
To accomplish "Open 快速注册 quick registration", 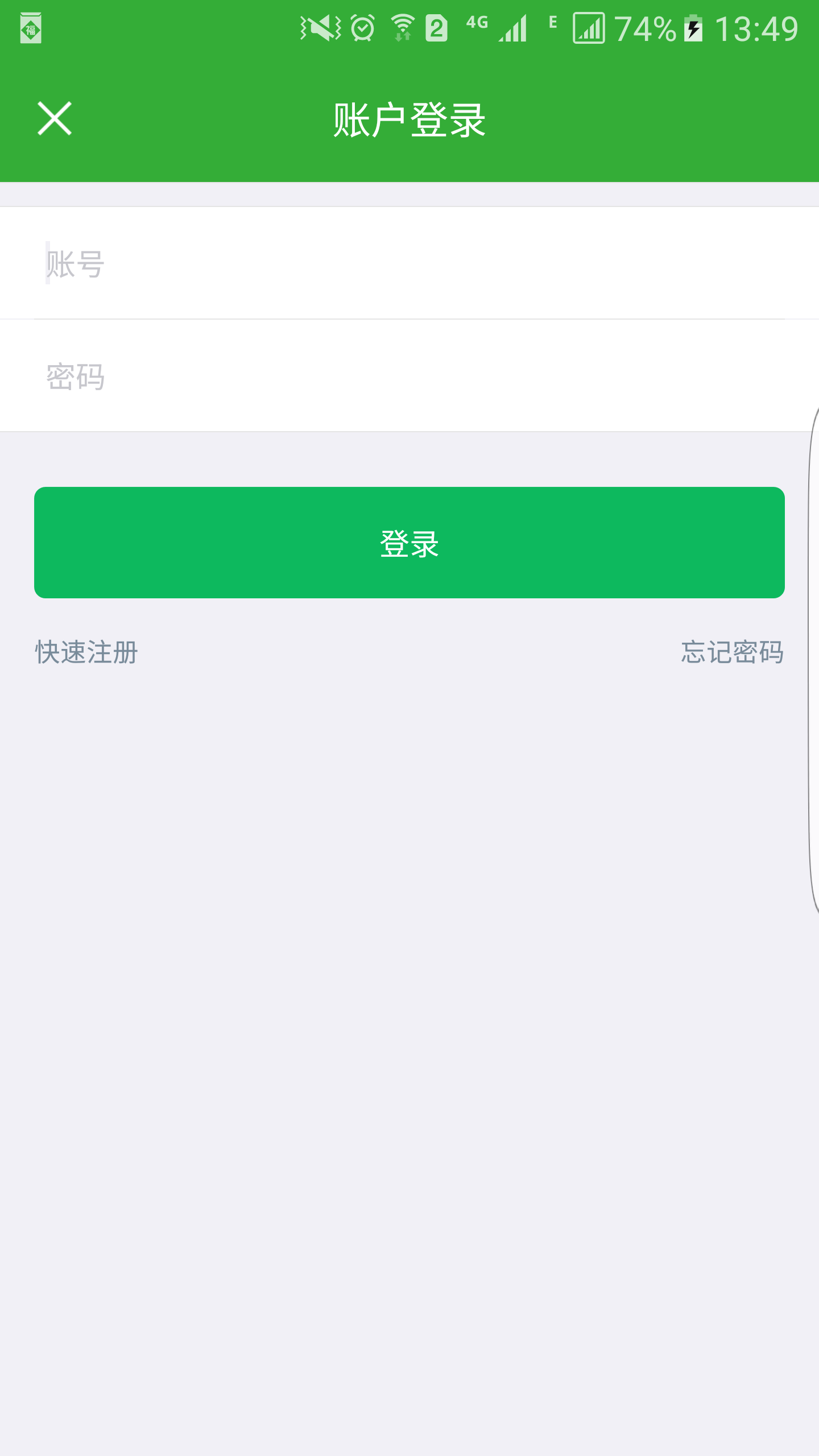I will click(86, 652).
